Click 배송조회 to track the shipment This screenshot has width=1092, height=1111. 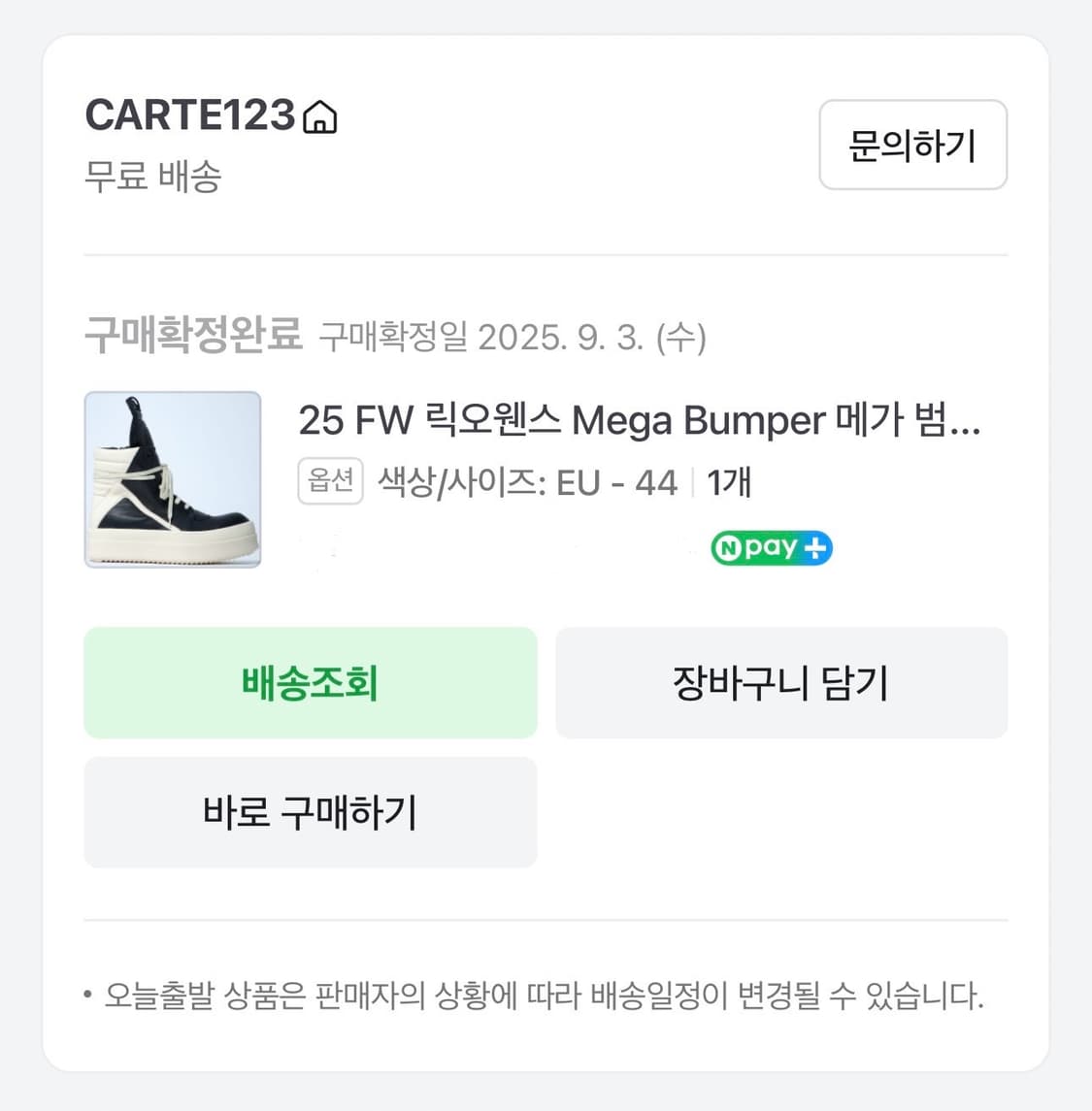[310, 682]
